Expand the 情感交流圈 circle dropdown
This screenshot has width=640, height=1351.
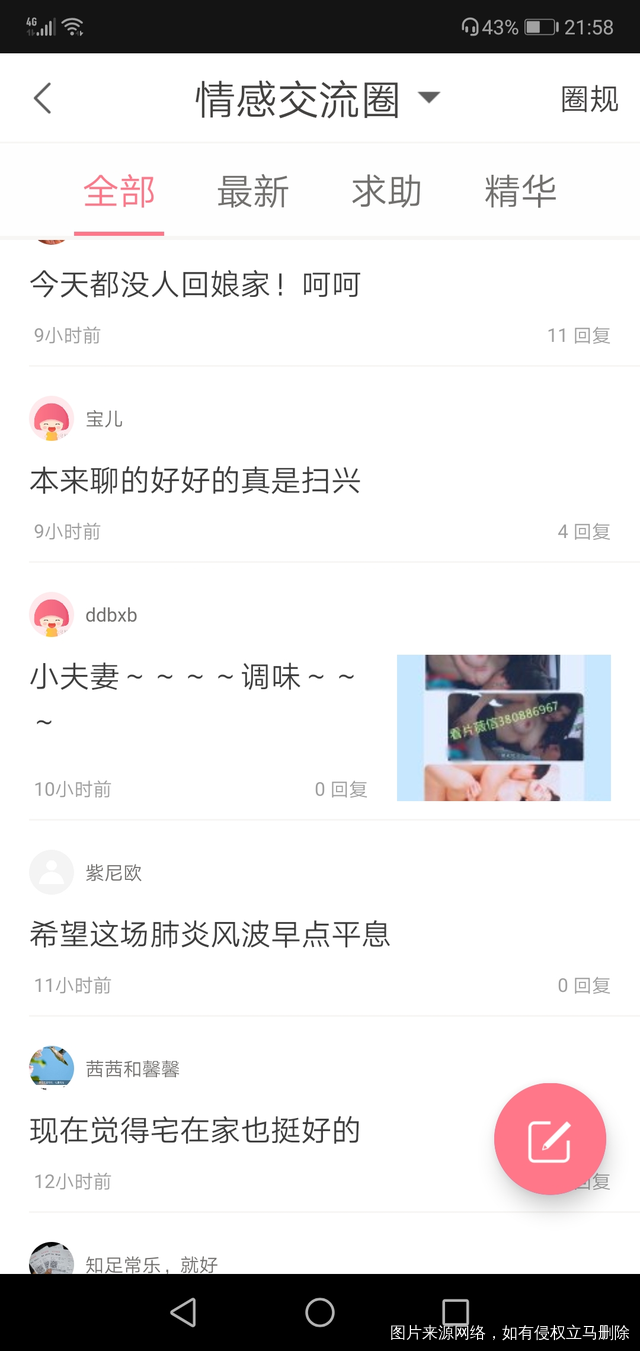pyautogui.click(x=428, y=98)
